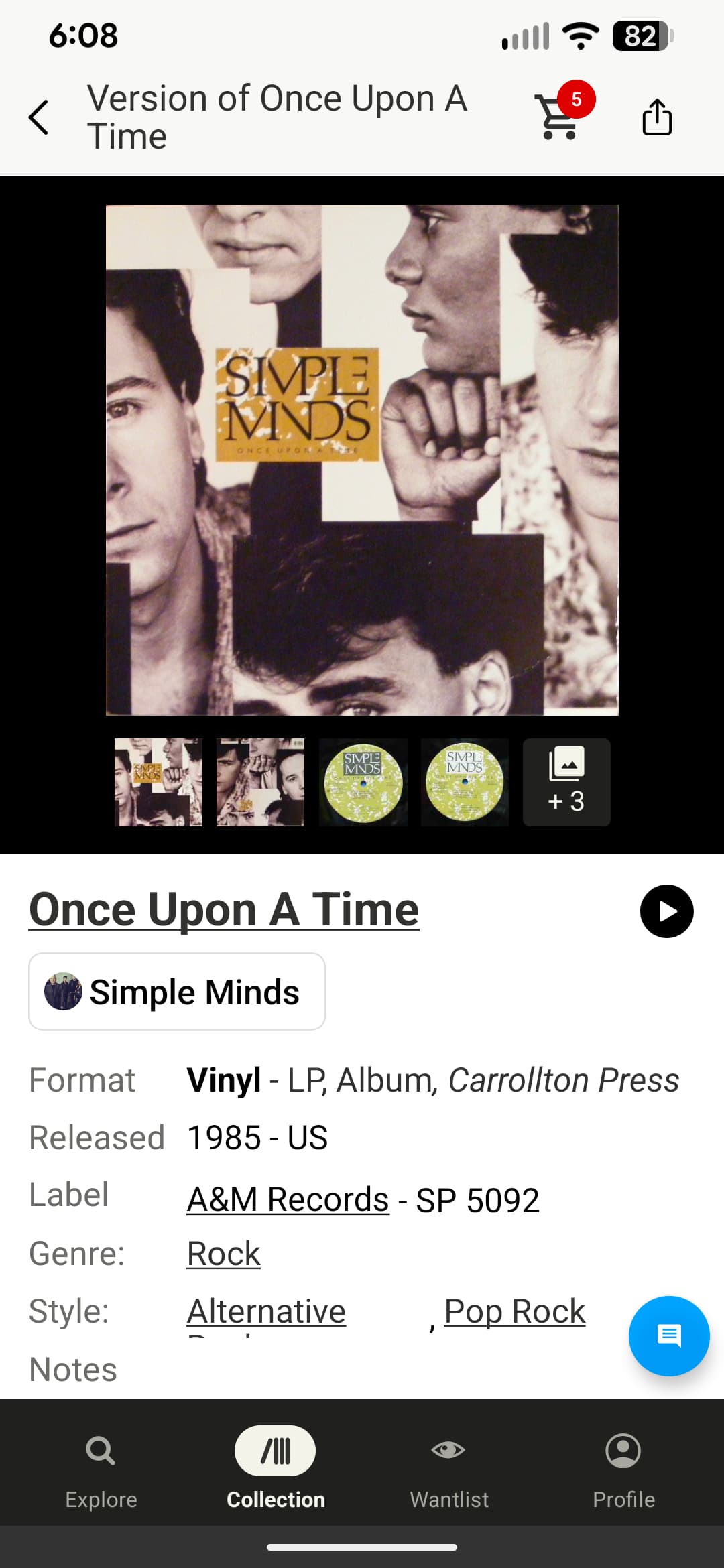Viewport: 724px width, 1568px height.
Task: Play the album preview
Action: click(666, 911)
